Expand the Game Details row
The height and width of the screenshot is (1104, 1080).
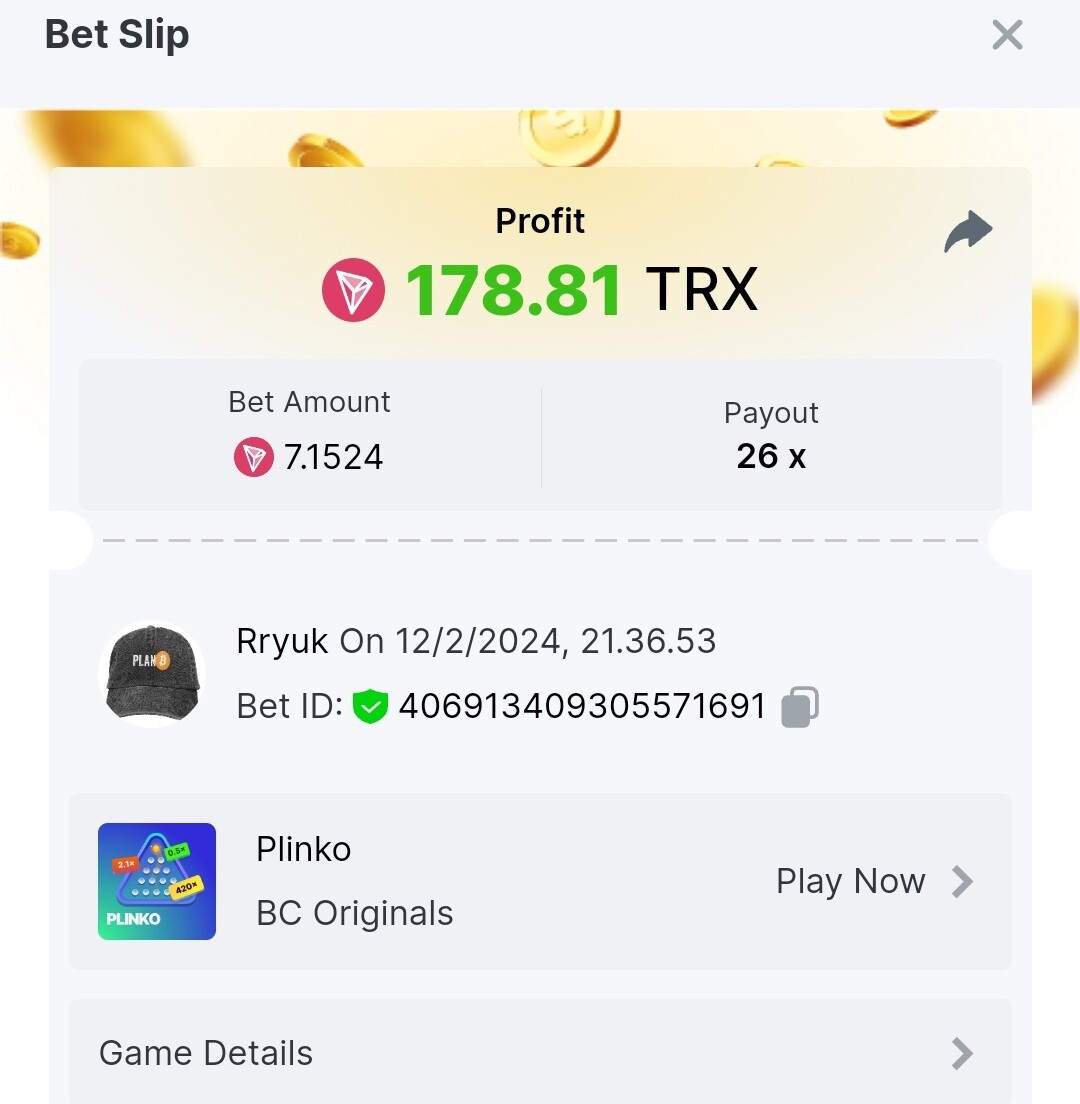(540, 1053)
